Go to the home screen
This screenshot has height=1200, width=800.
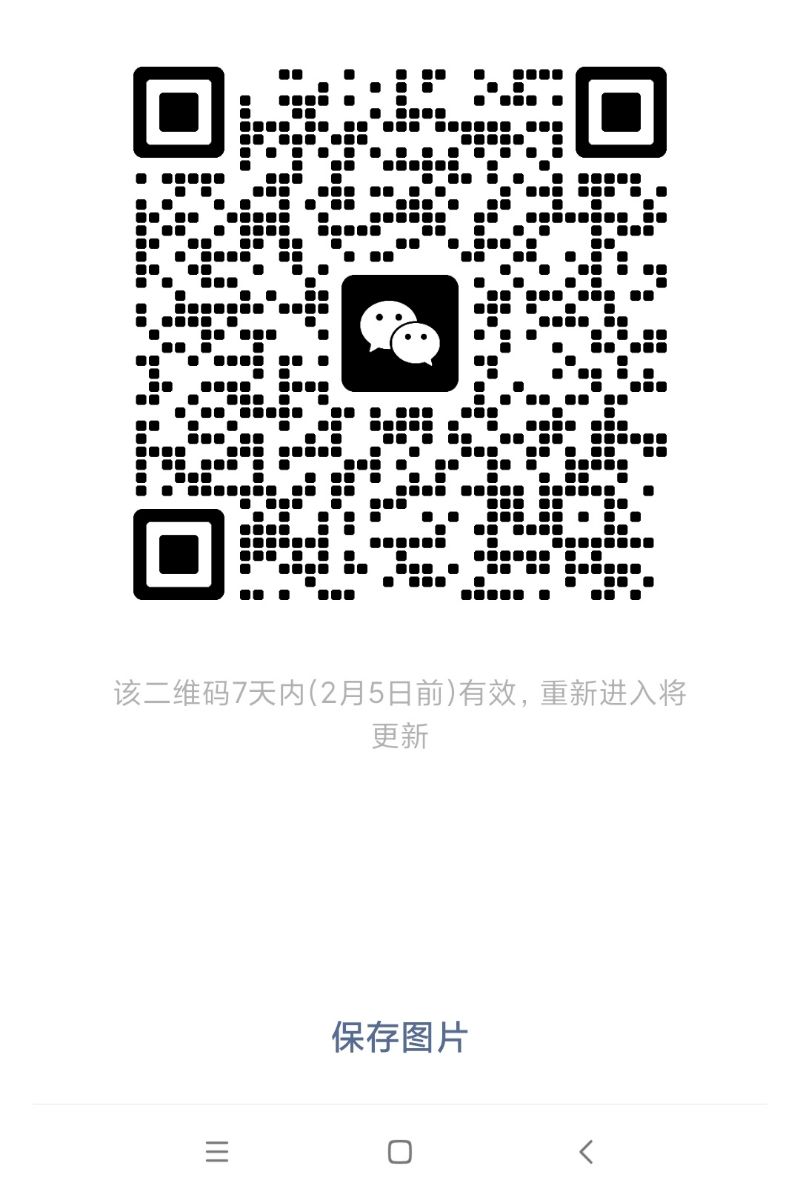(x=400, y=1152)
